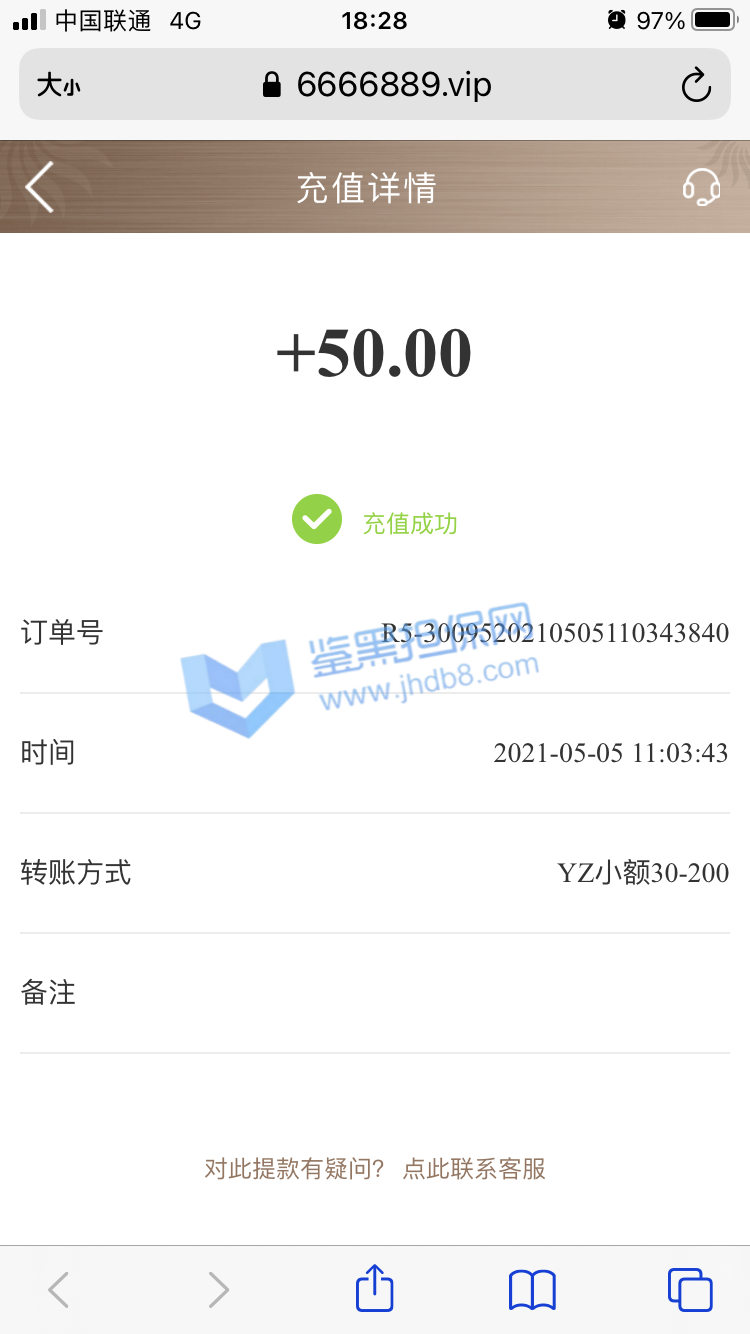Go to the previous page in Safari
Screen dimensions: 750x1334
(x=59, y=1290)
